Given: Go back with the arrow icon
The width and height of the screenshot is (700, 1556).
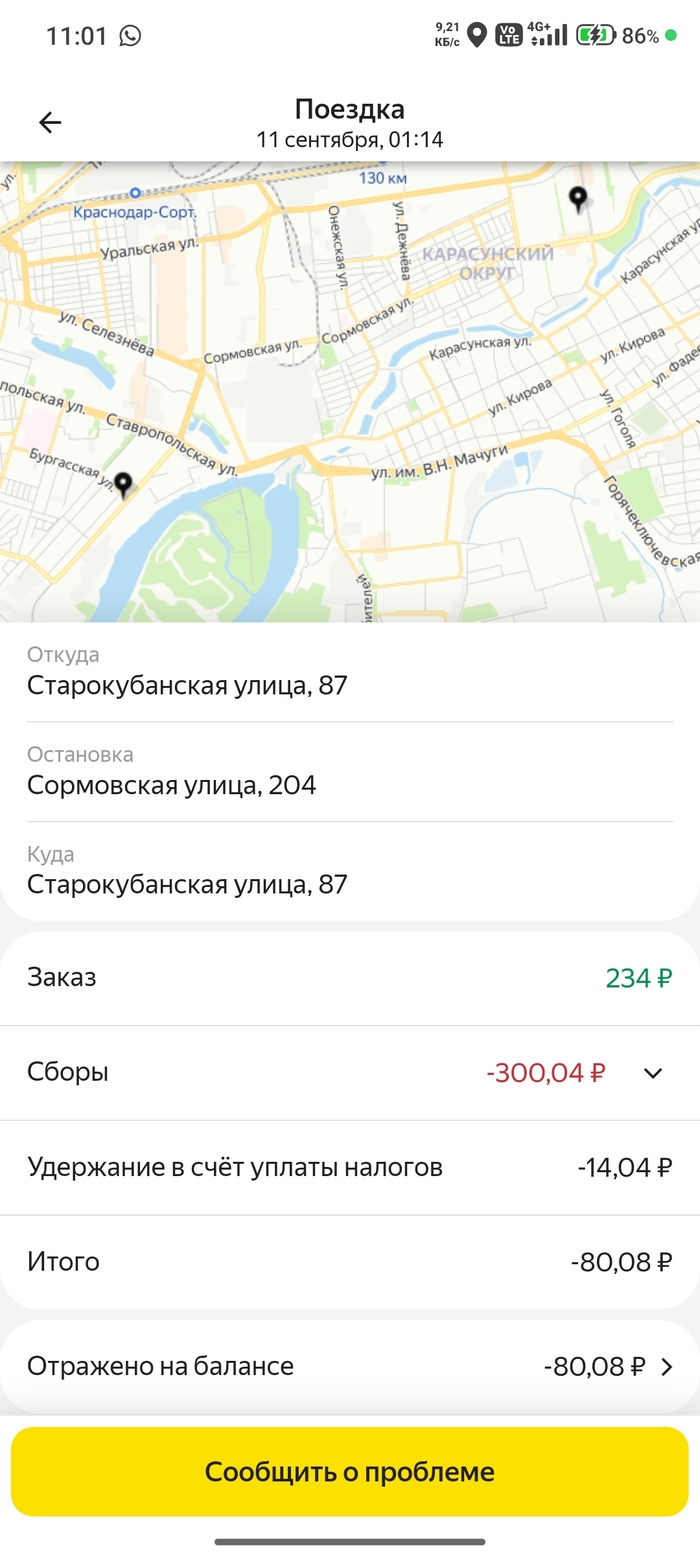Looking at the screenshot, I should pyautogui.click(x=49, y=123).
